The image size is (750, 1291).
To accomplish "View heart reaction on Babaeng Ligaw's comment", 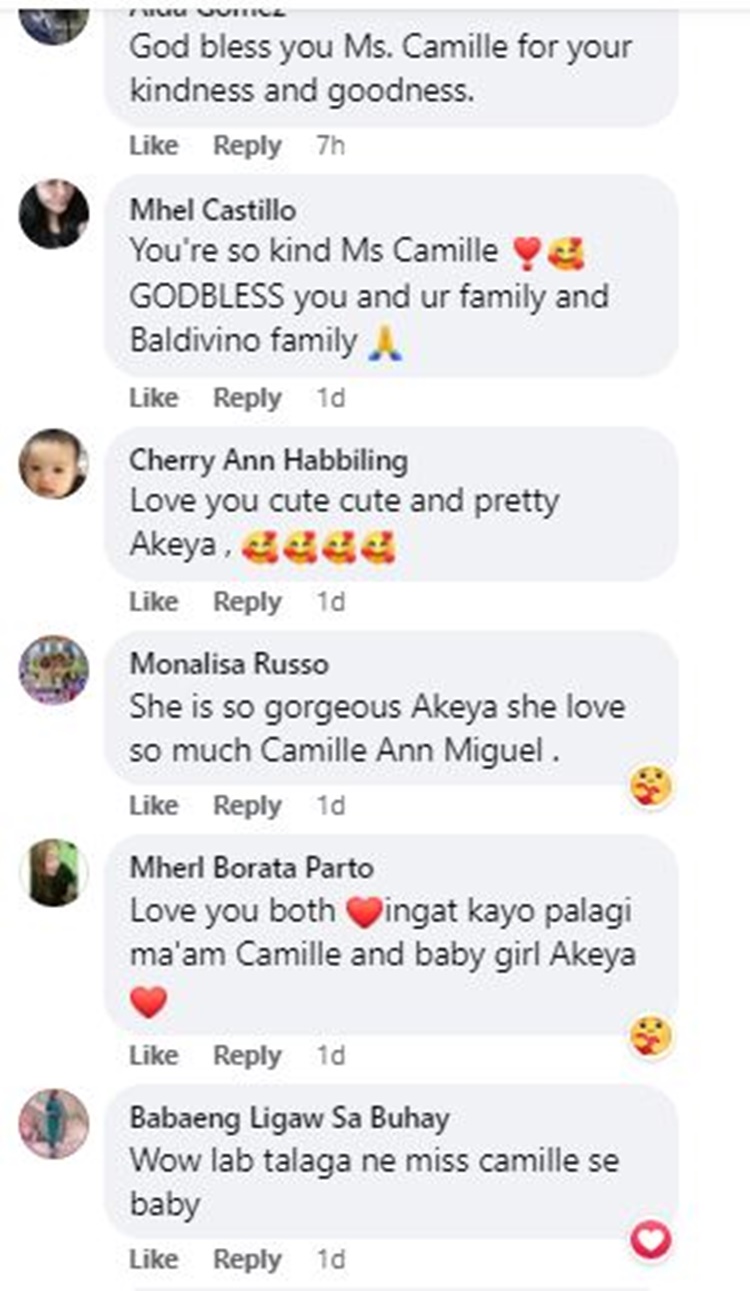I will click(651, 1242).
